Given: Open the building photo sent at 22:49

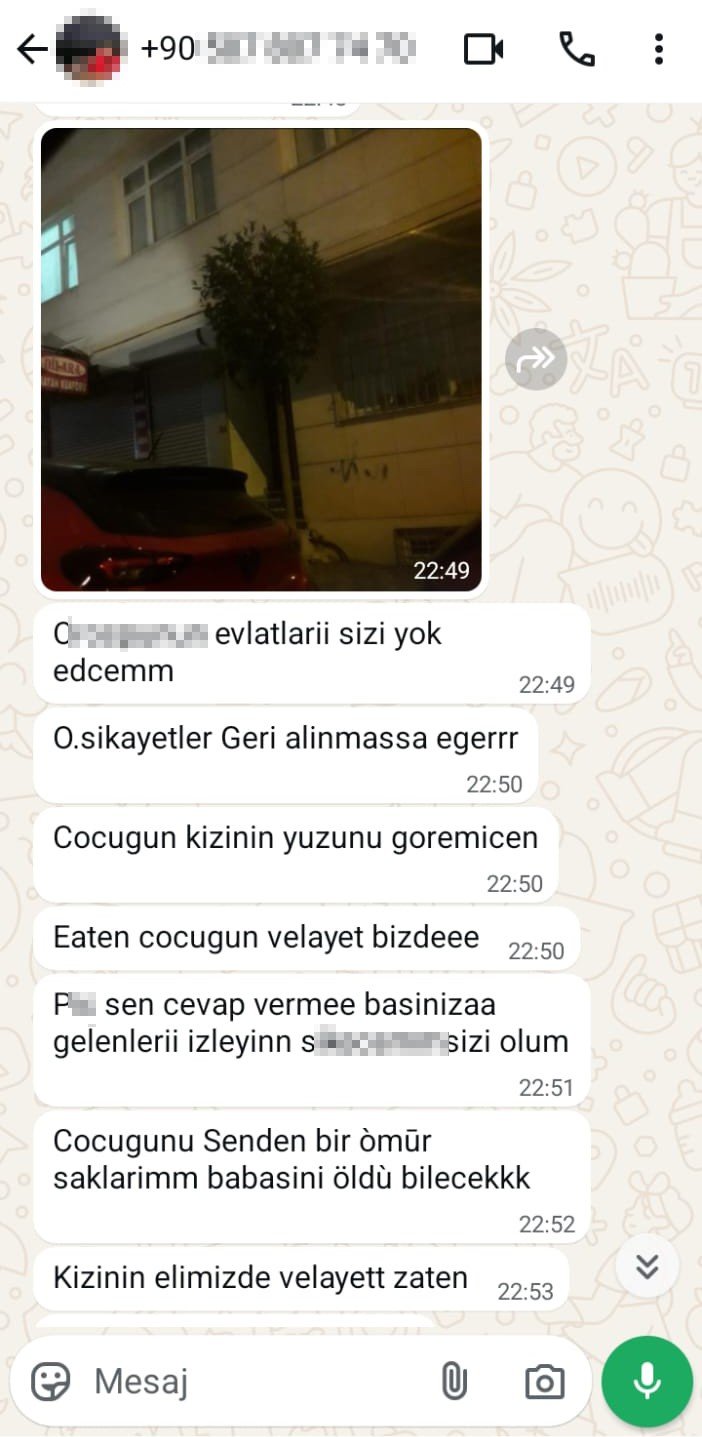Looking at the screenshot, I should (x=261, y=359).
